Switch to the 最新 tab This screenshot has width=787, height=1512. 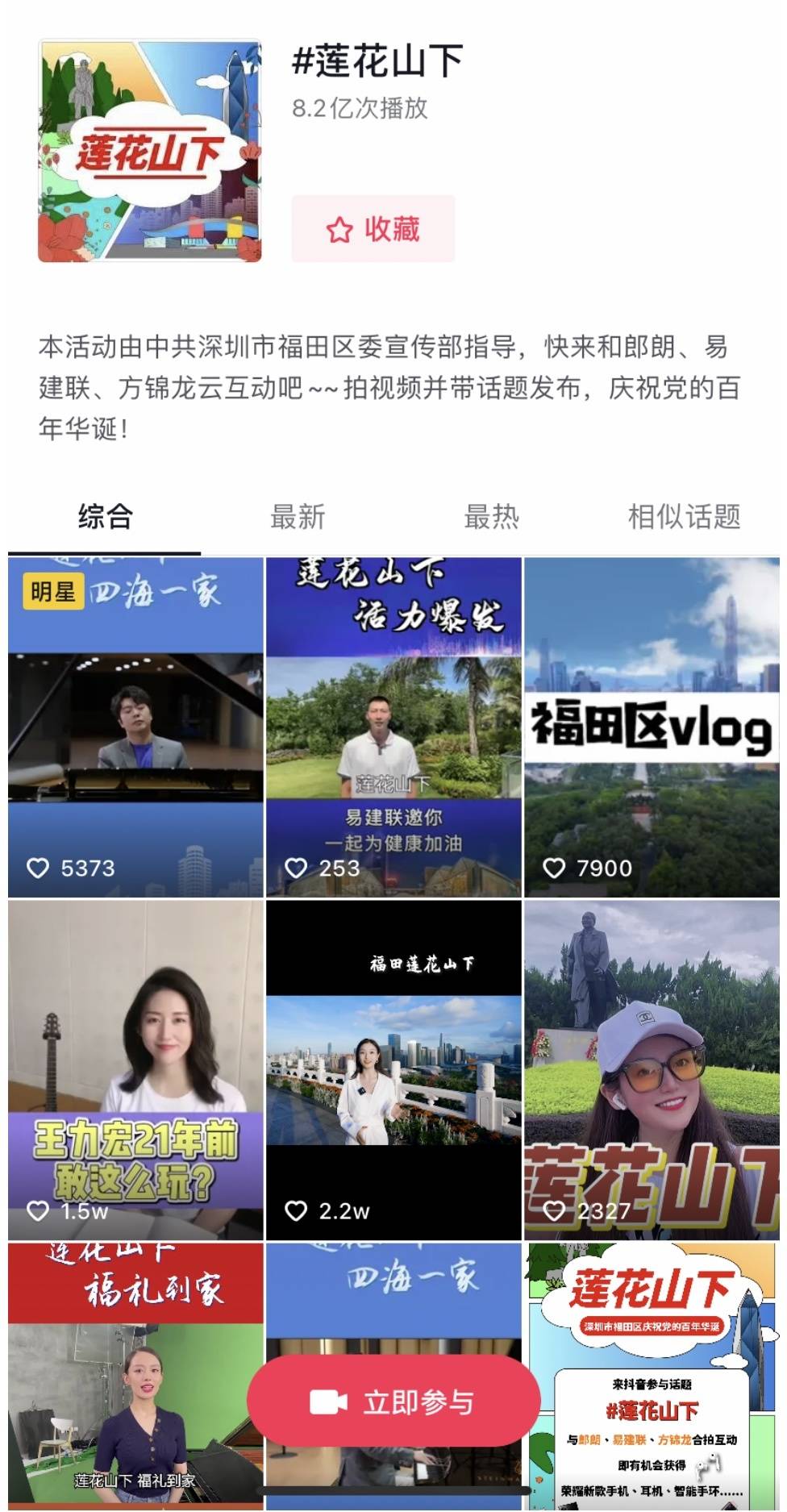click(x=298, y=517)
